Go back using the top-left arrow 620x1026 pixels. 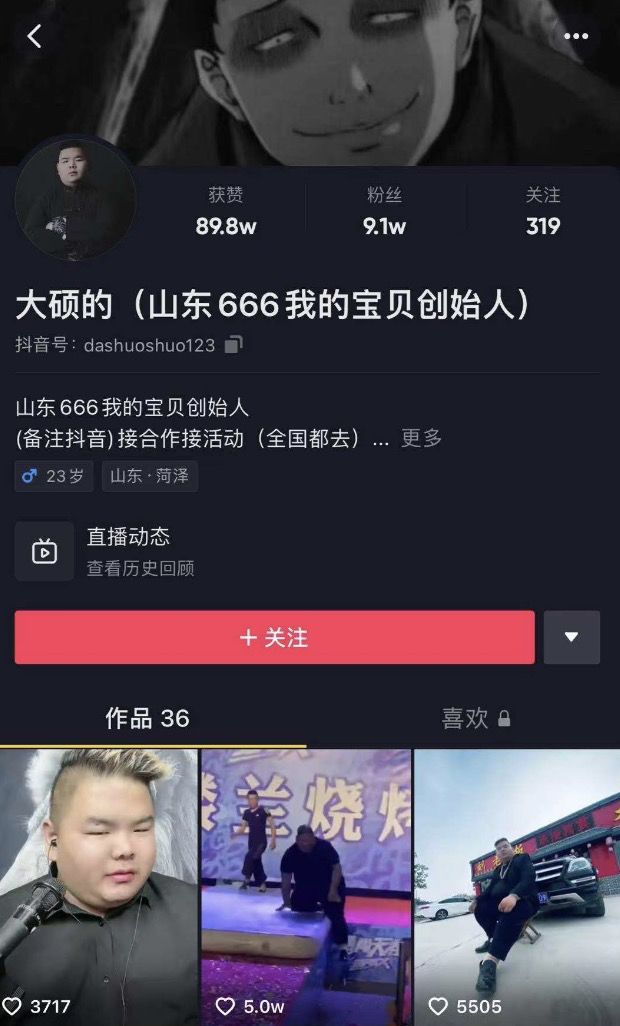tap(34, 37)
